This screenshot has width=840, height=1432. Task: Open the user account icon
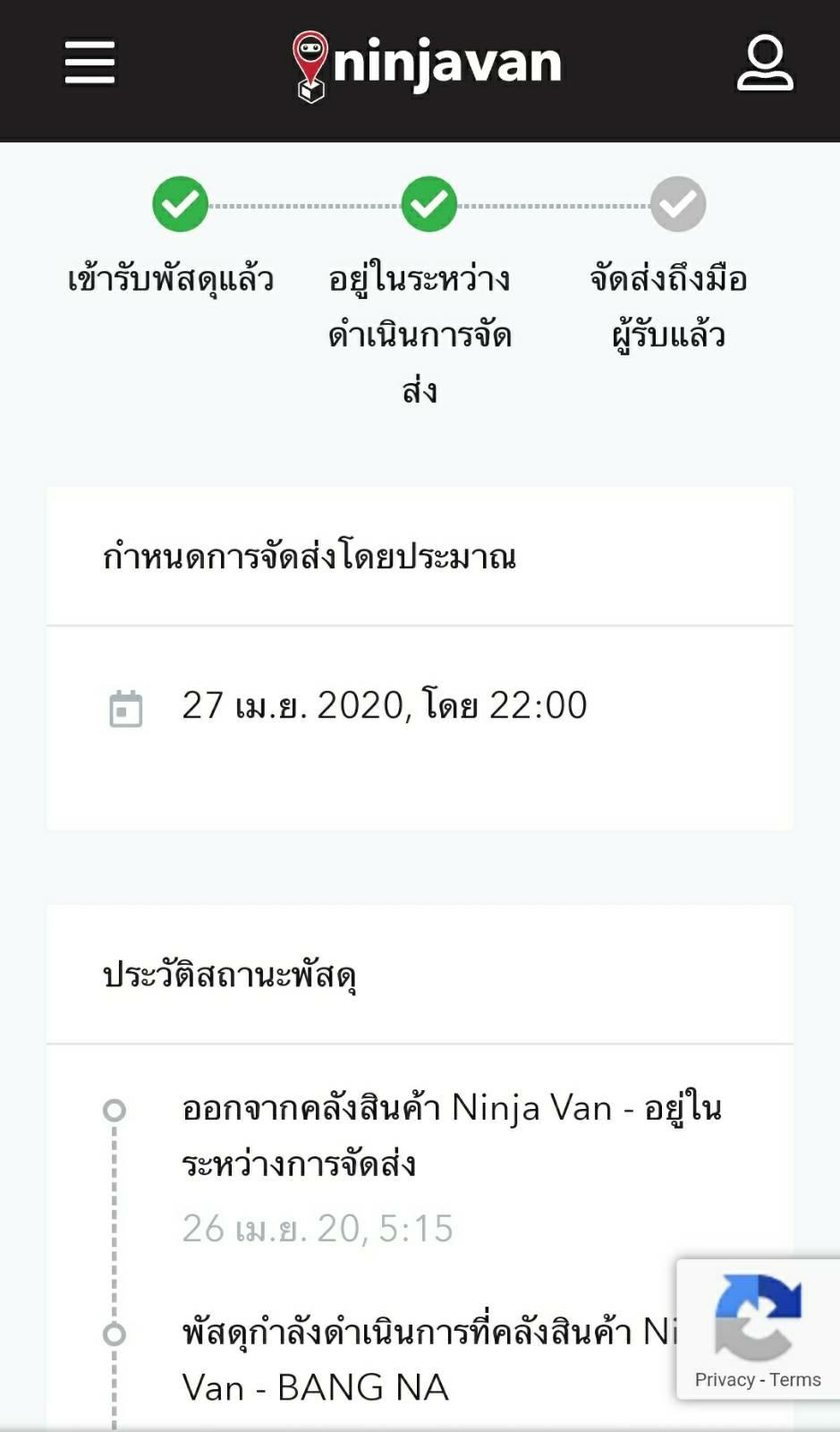(x=765, y=63)
